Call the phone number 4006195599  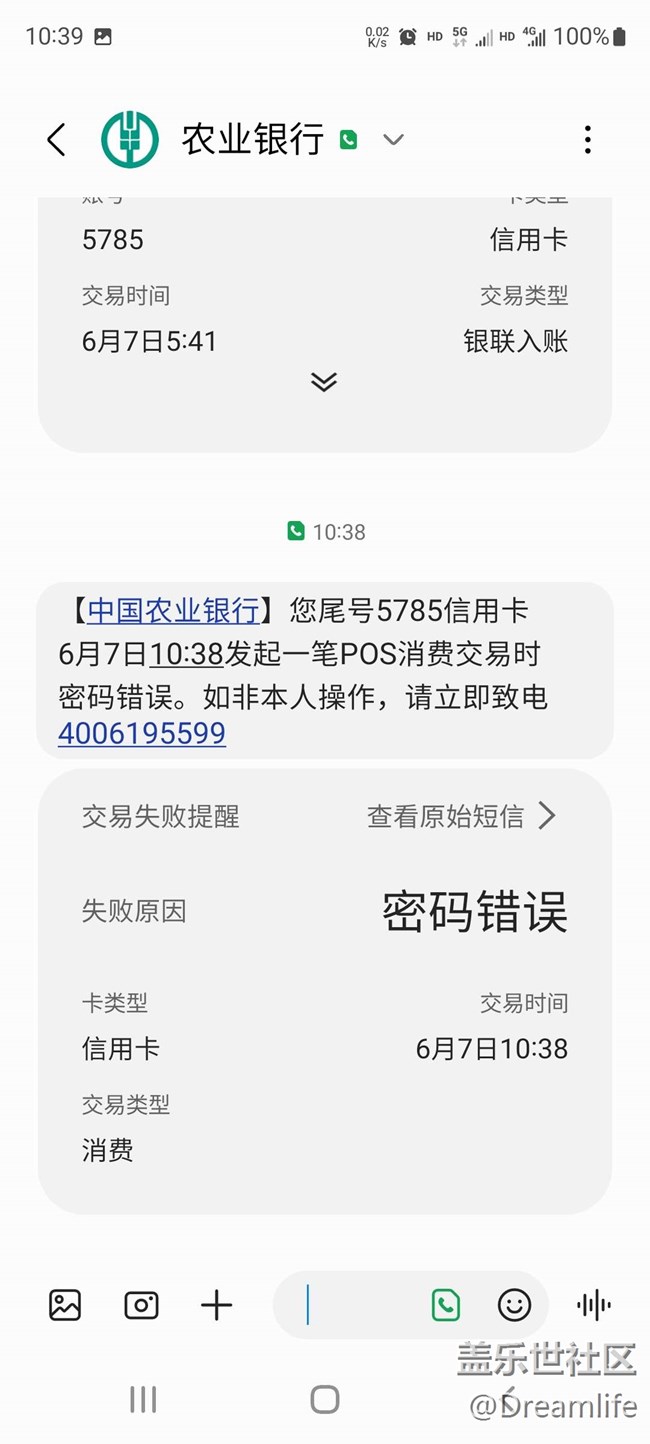click(142, 734)
